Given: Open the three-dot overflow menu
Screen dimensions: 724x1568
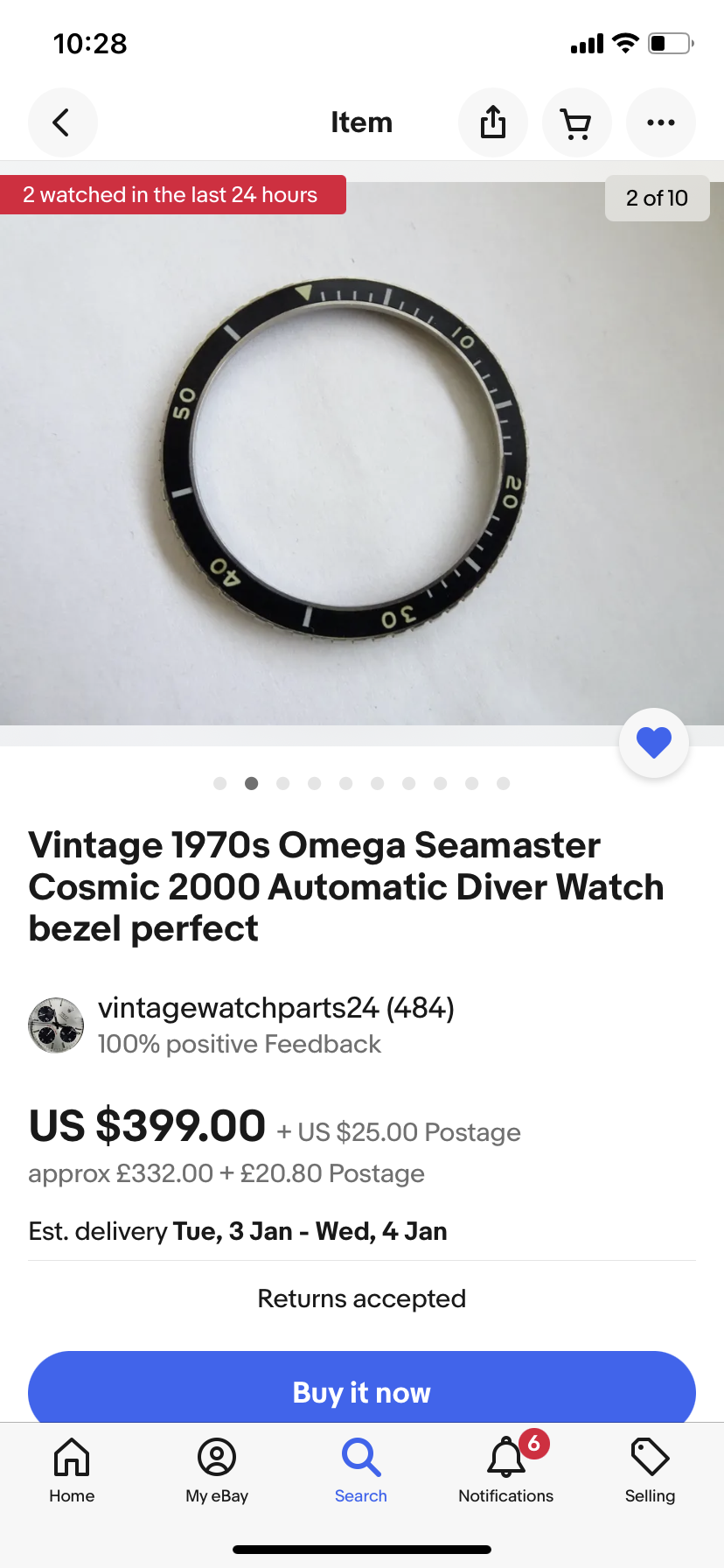Looking at the screenshot, I should [660, 122].
